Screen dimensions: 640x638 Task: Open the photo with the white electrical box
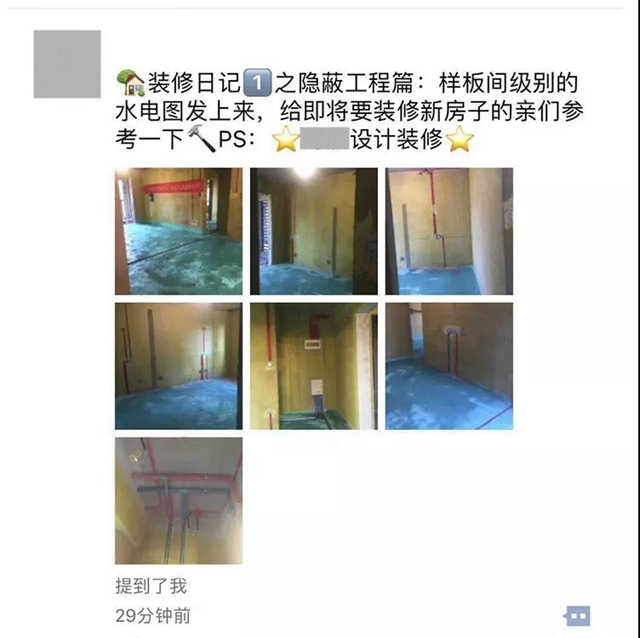pyautogui.click(x=314, y=366)
